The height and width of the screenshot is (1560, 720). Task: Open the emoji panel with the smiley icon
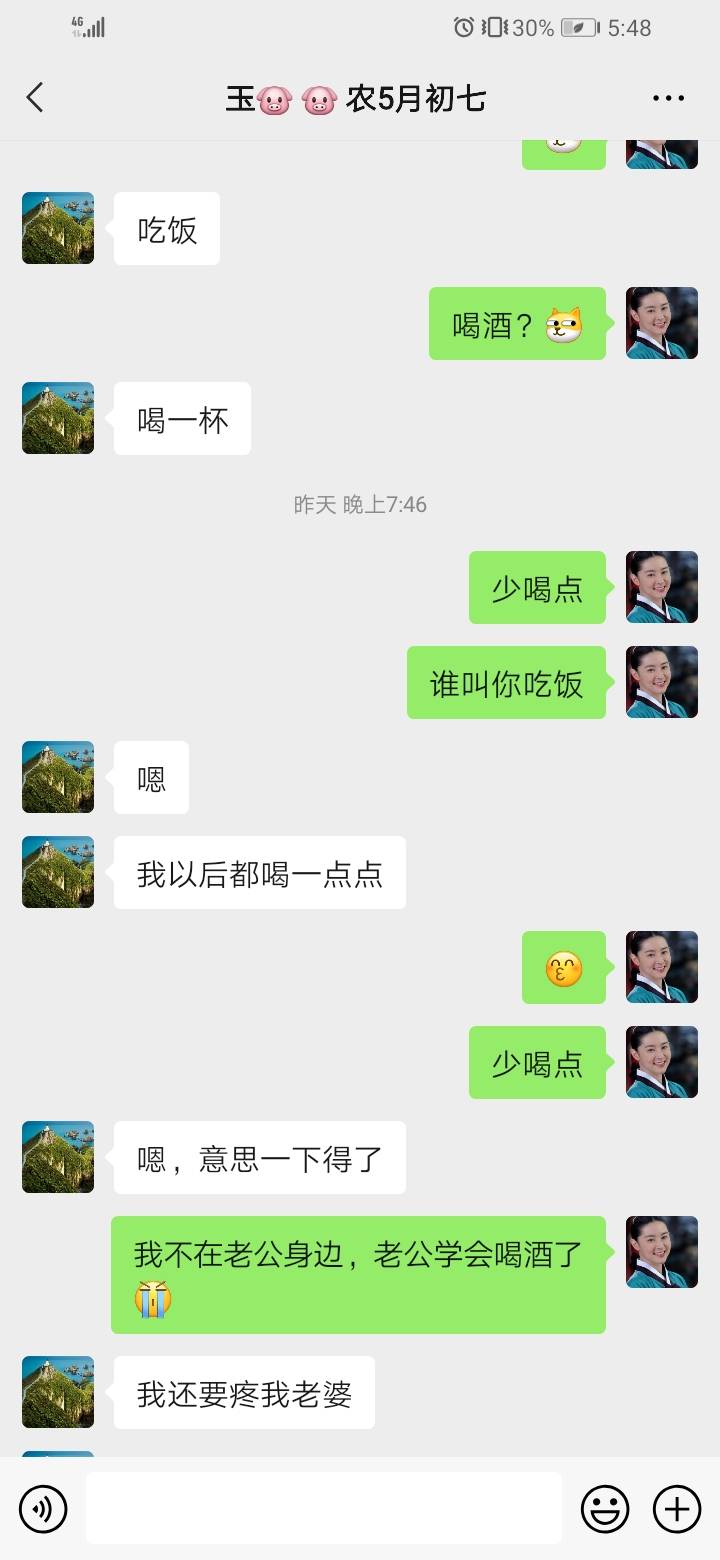[x=606, y=1509]
